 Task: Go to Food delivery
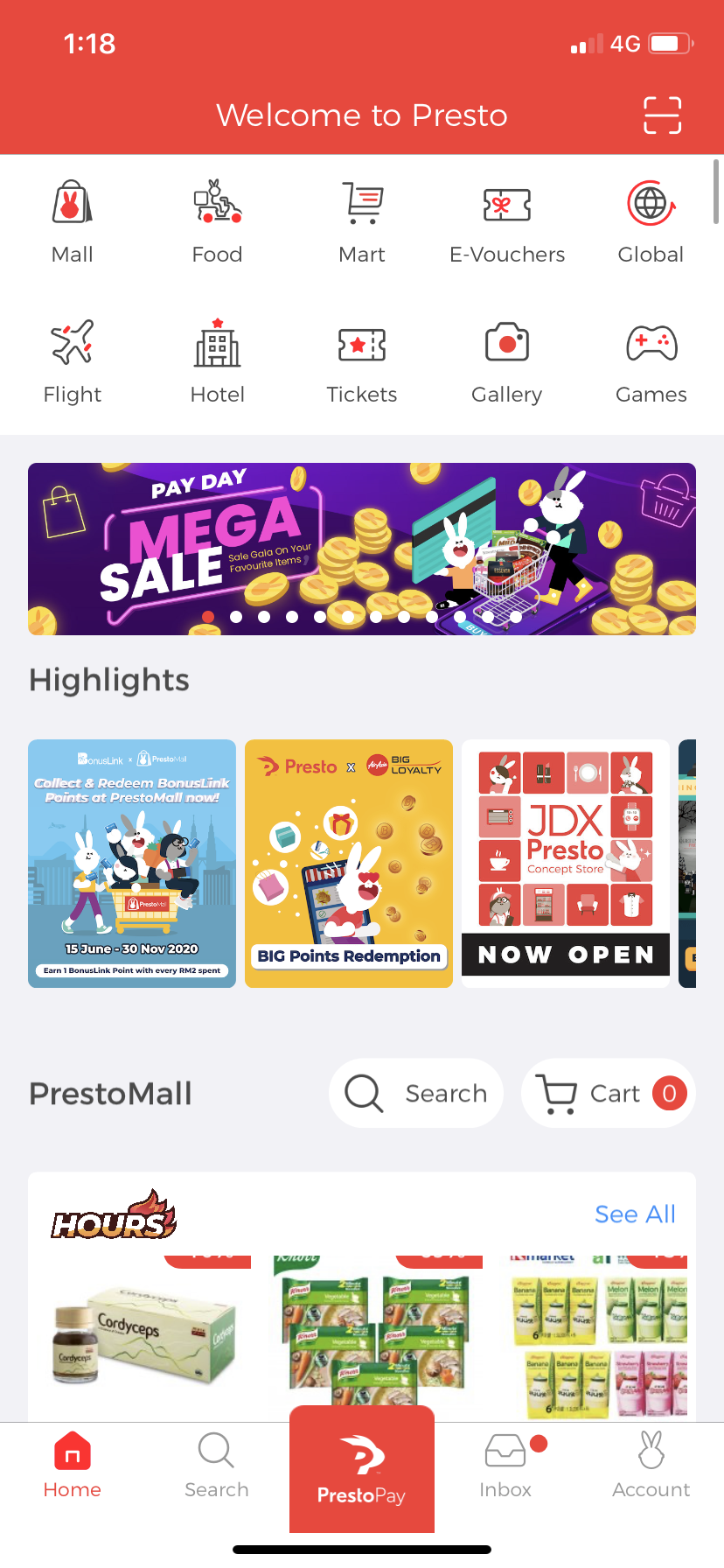pos(217,222)
